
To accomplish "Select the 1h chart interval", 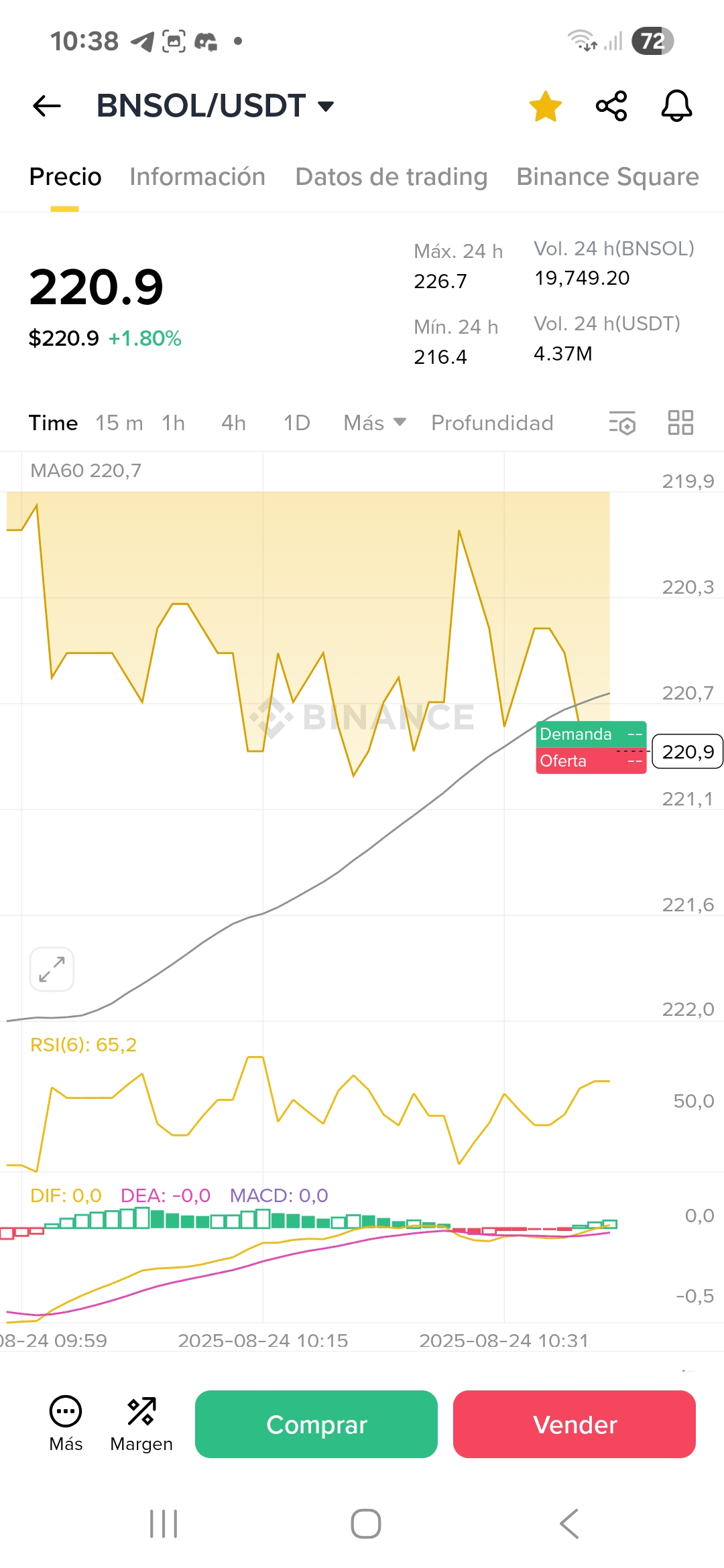I will coord(173,423).
